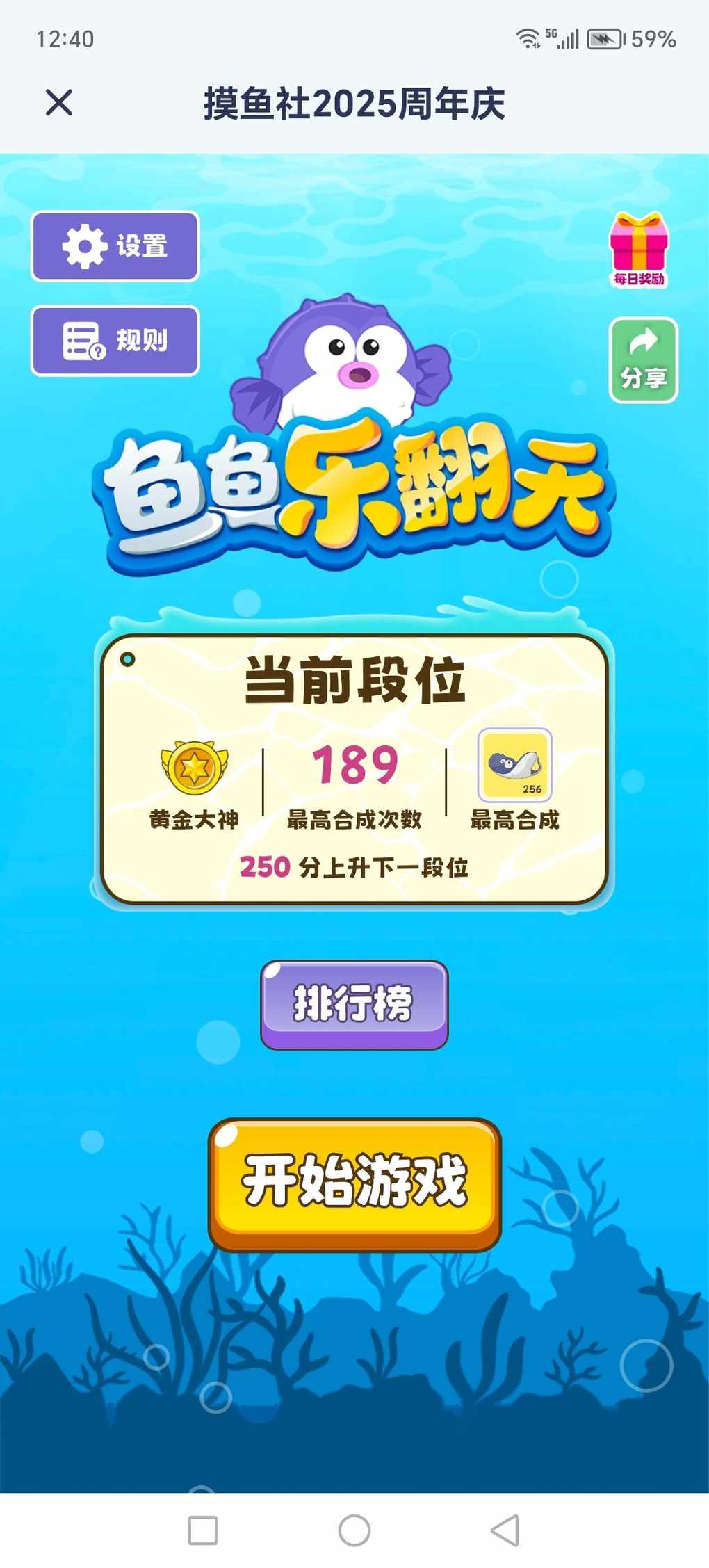View the 规则 game rules
The height and width of the screenshot is (1568, 709).
tap(115, 341)
